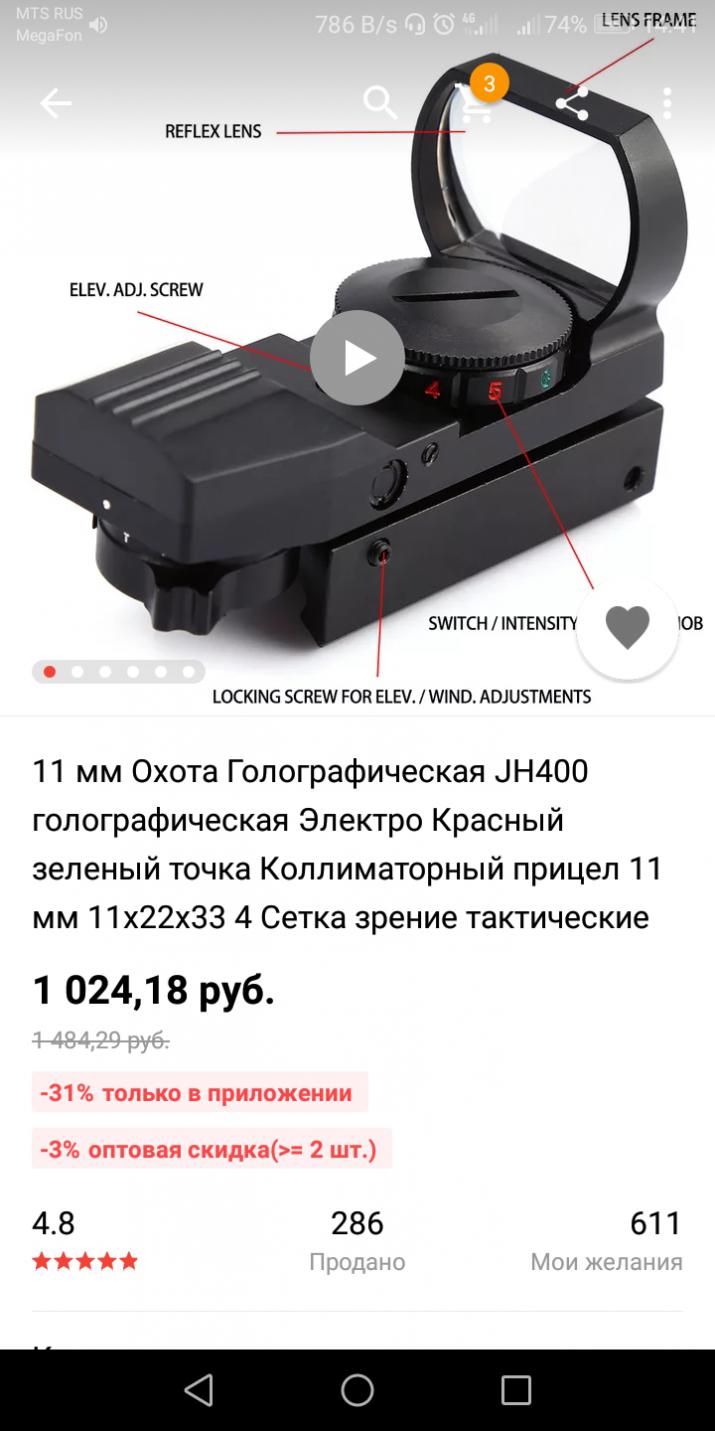The width and height of the screenshot is (715, 1431).
Task: Open the search icon
Action: pos(380,102)
